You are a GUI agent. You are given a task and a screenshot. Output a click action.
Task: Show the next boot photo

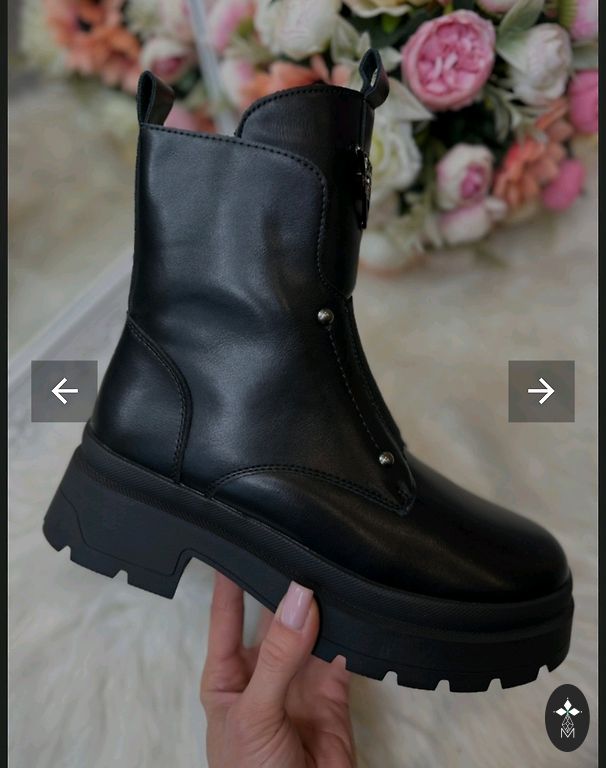coord(541,391)
